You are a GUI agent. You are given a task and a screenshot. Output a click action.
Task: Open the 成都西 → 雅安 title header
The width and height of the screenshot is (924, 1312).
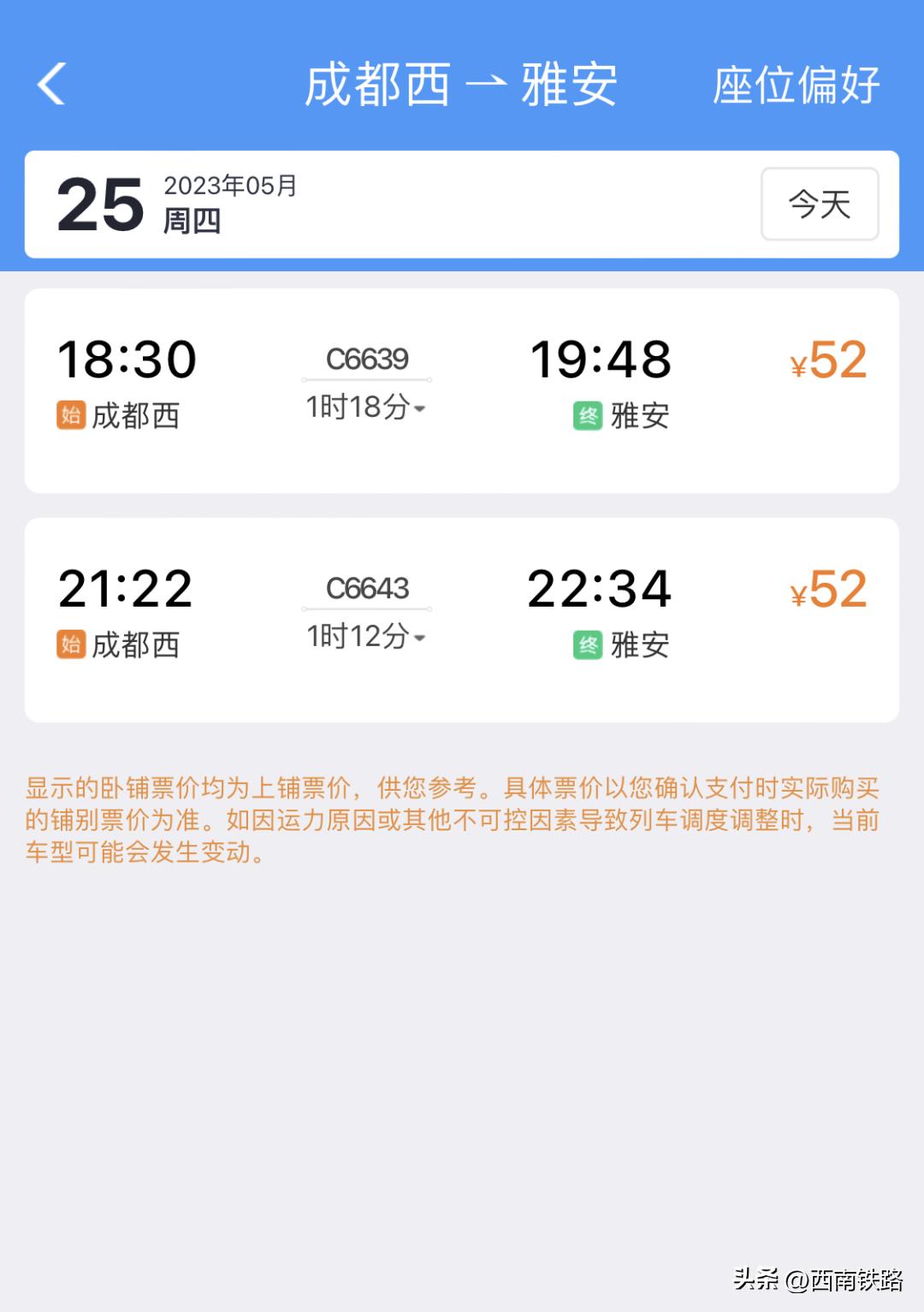(x=462, y=83)
